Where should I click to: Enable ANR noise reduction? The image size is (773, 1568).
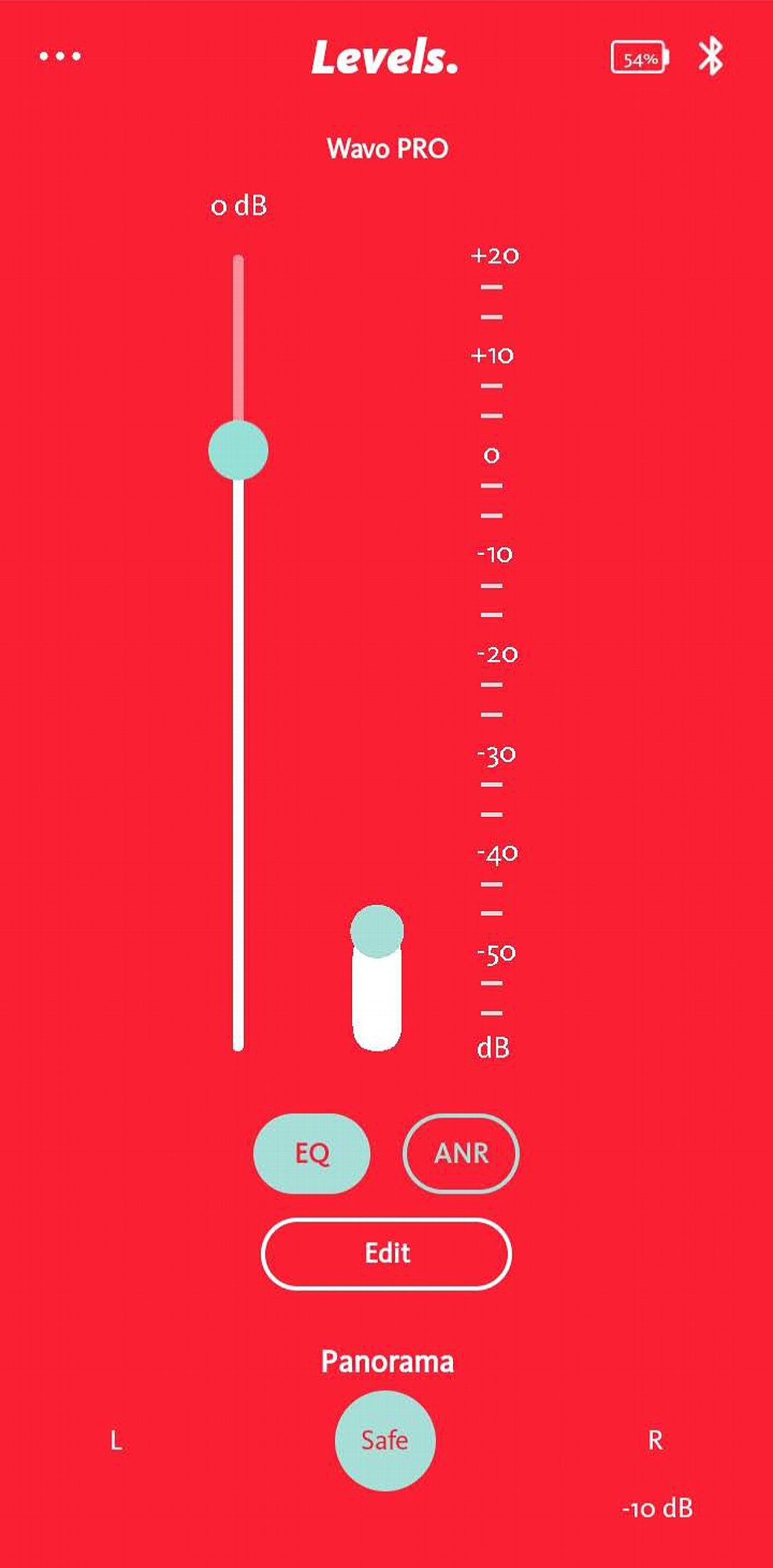pyautogui.click(x=461, y=1153)
